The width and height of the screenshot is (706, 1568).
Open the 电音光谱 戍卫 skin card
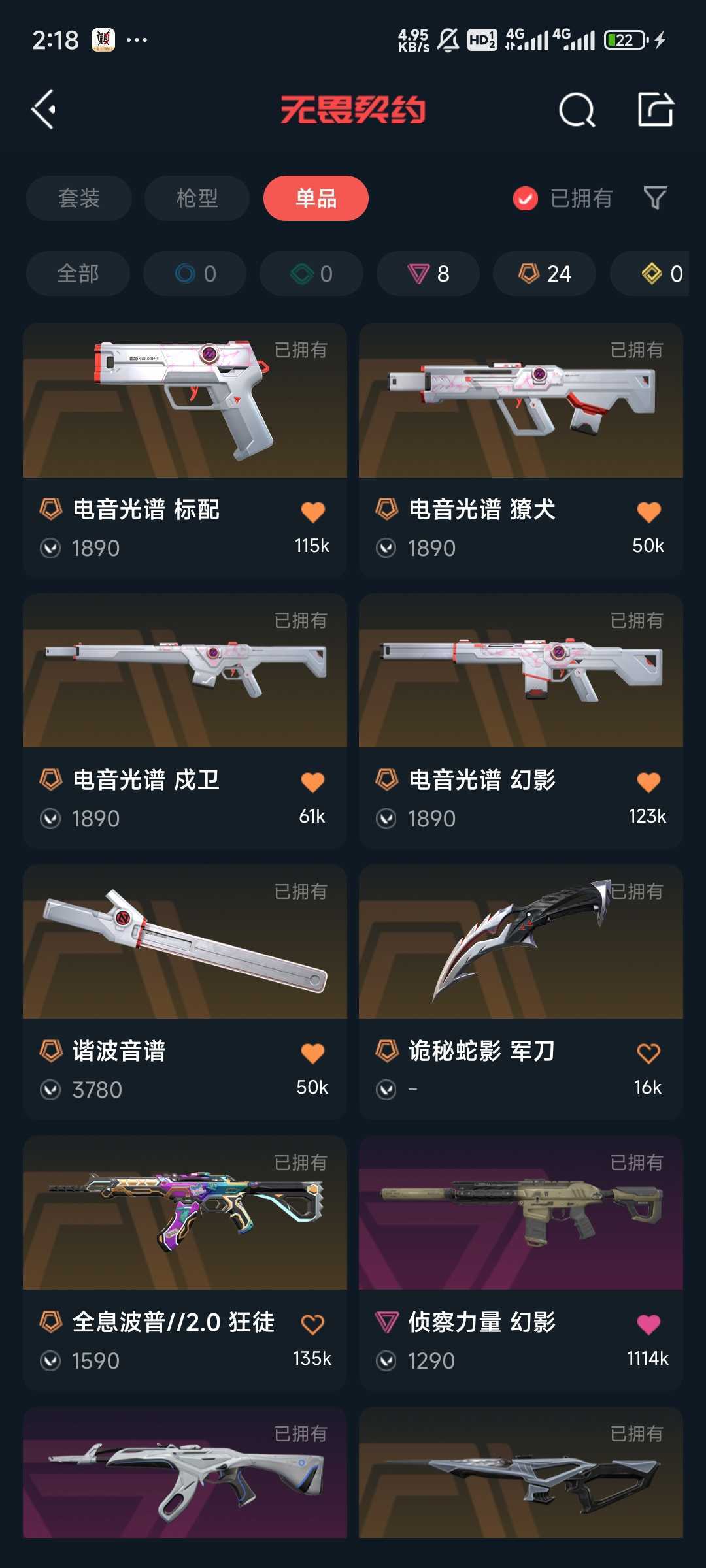tap(185, 721)
